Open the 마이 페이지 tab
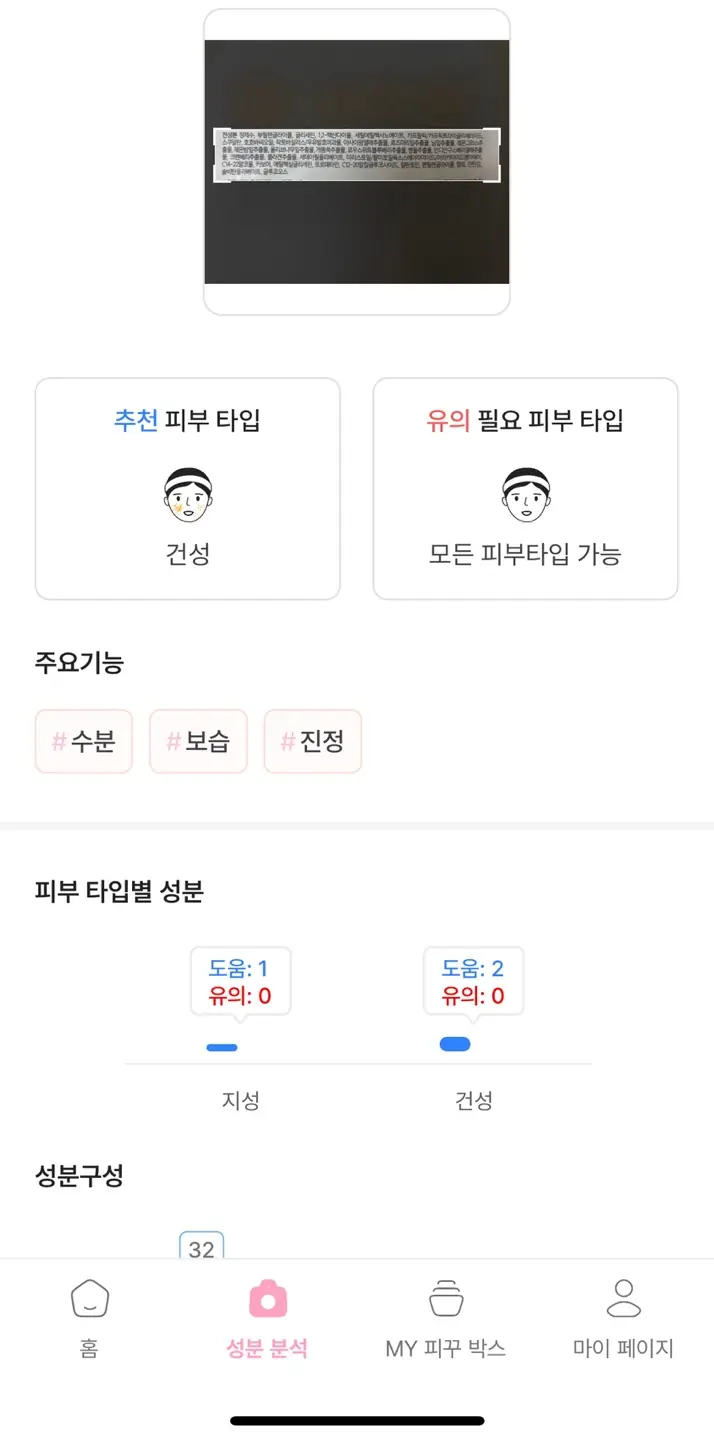 [x=623, y=1320]
